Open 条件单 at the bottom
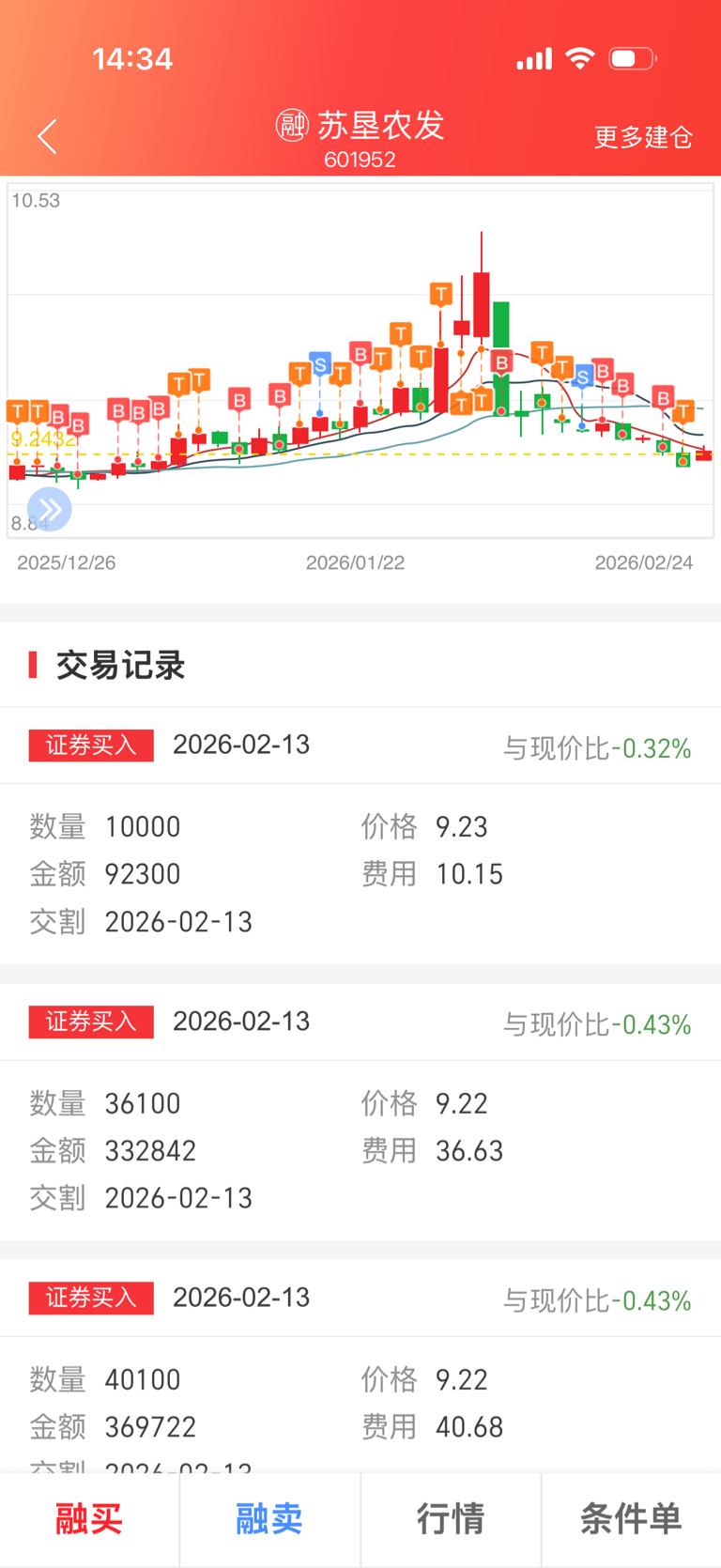 pyautogui.click(x=631, y=1519)
